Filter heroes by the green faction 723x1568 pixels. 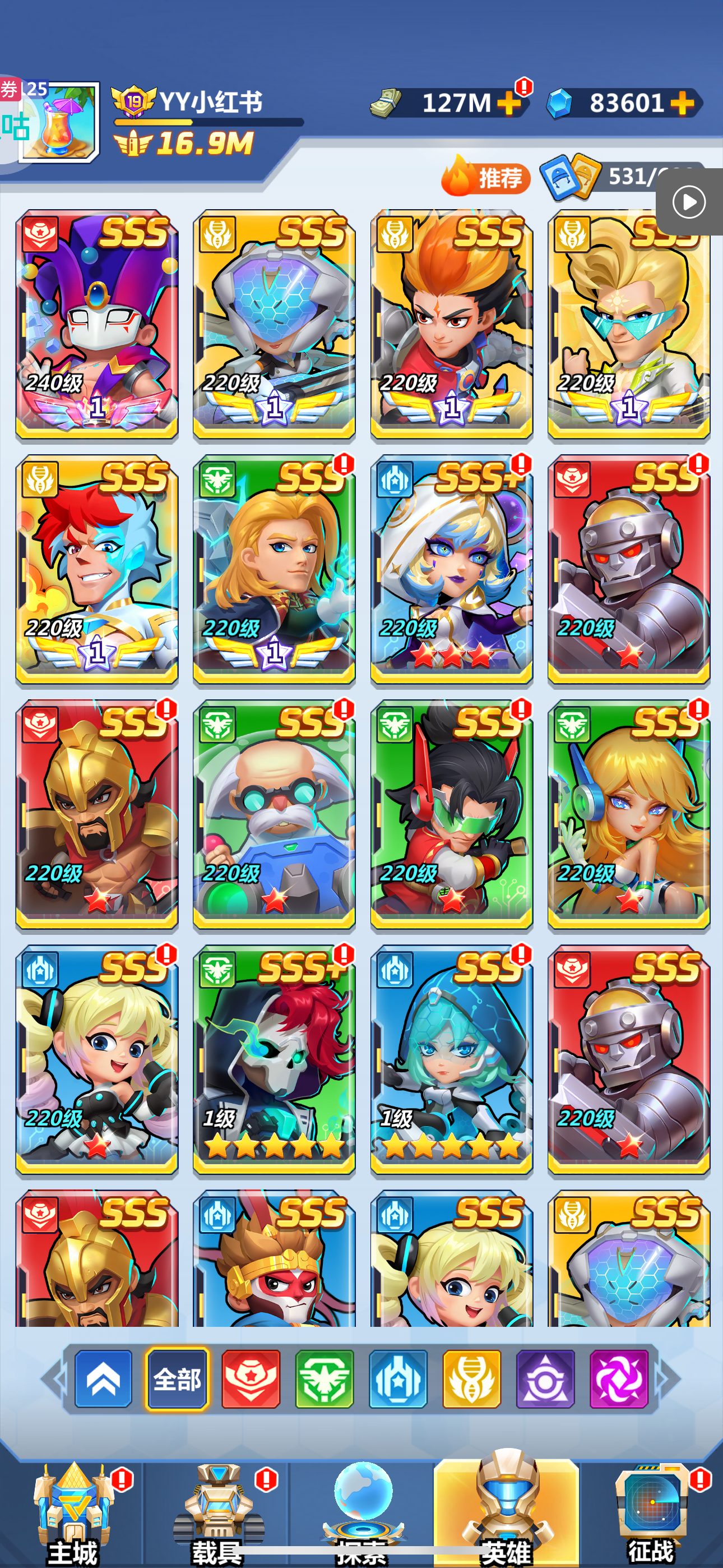click(x=325, y=1378)
